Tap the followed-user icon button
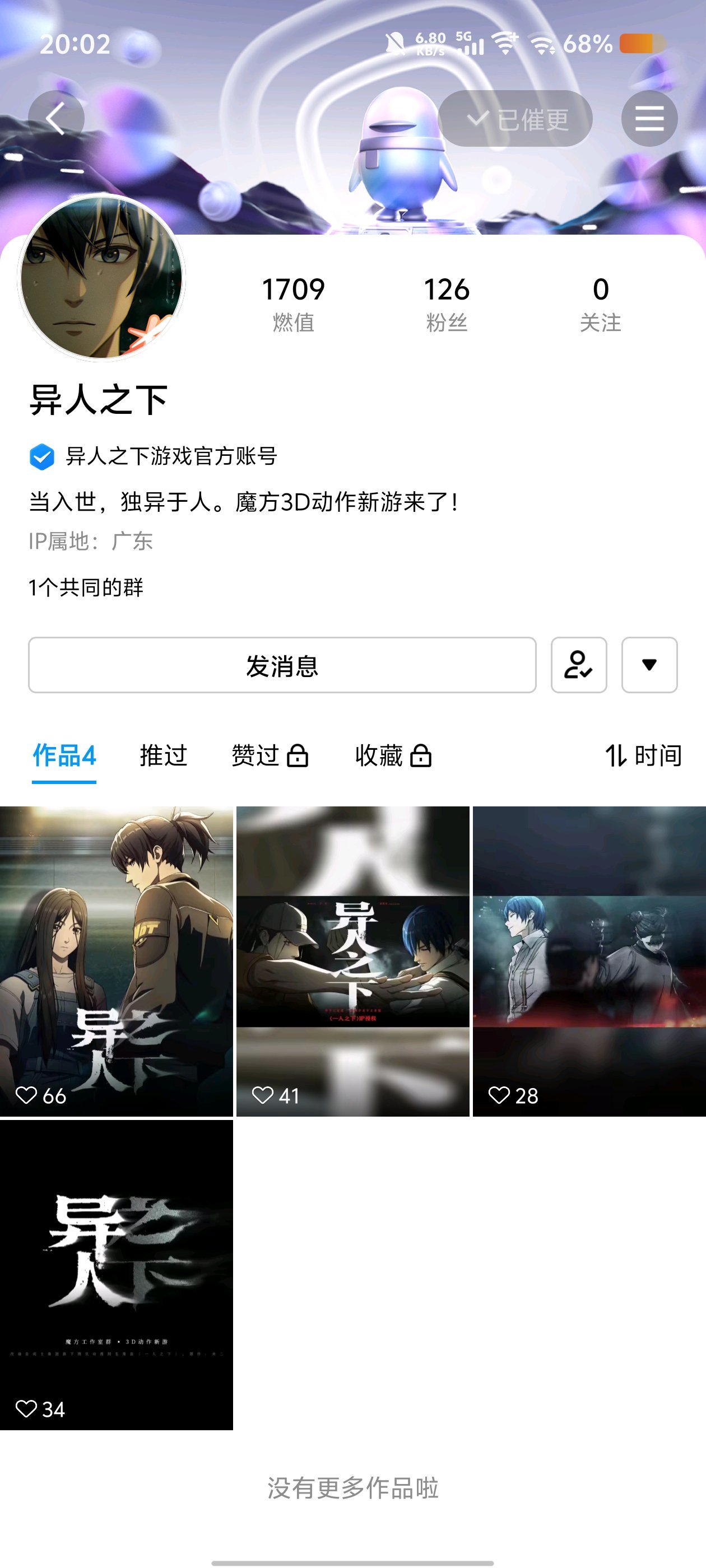This screenshot has height=1568, width=706. click(x=579, y=665)
